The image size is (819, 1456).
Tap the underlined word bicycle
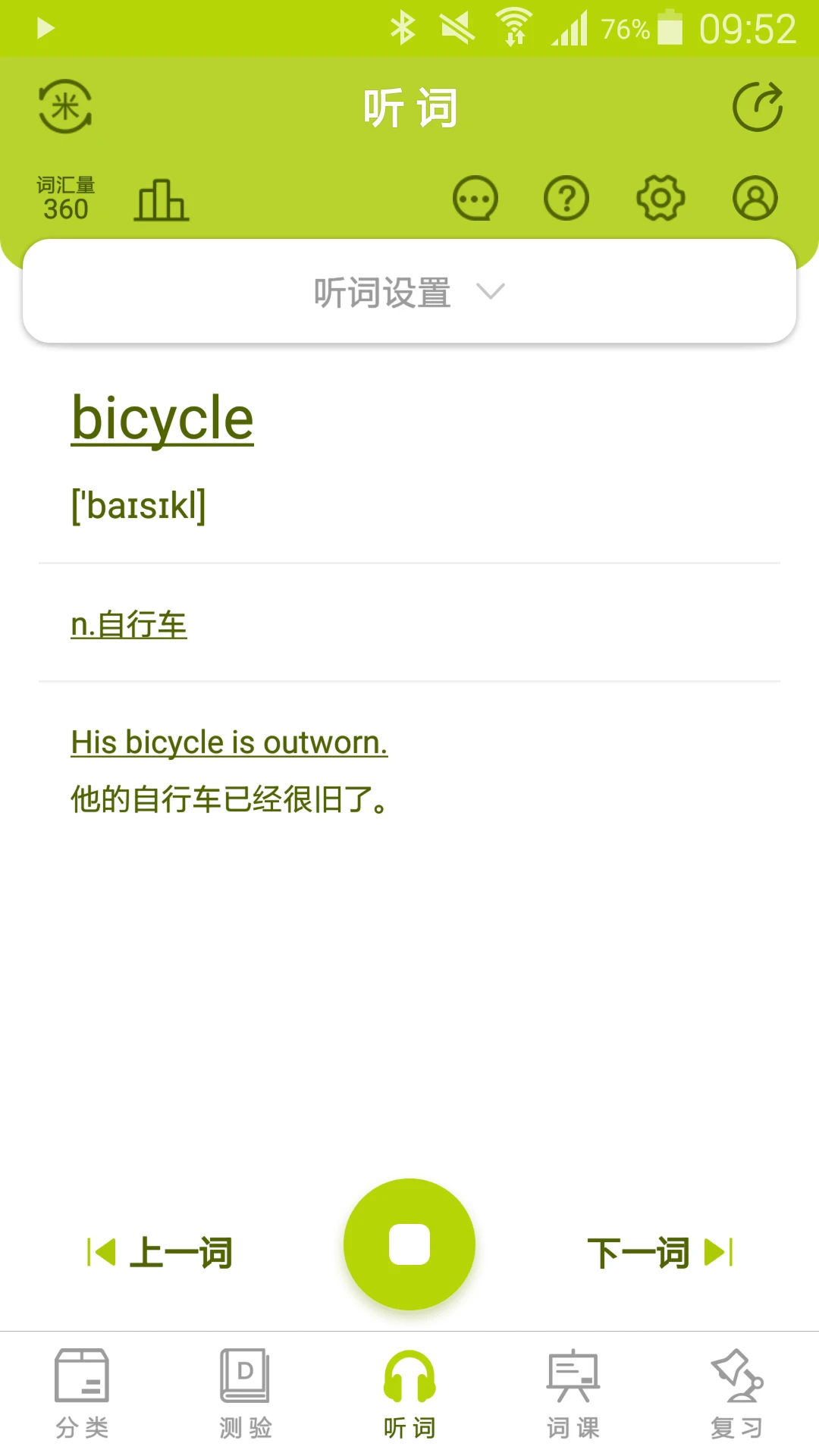[x=162, y=419]
